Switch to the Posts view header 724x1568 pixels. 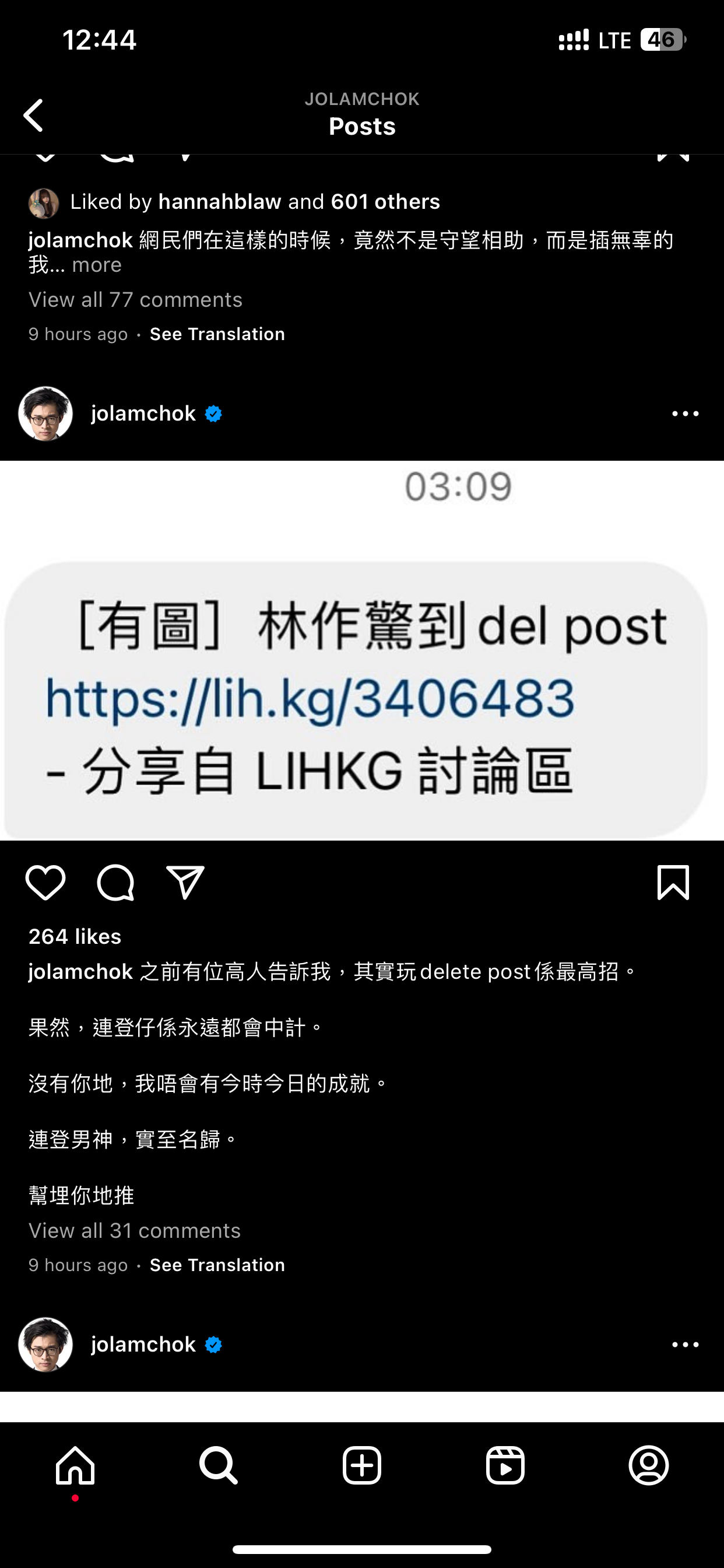[361, 127]
